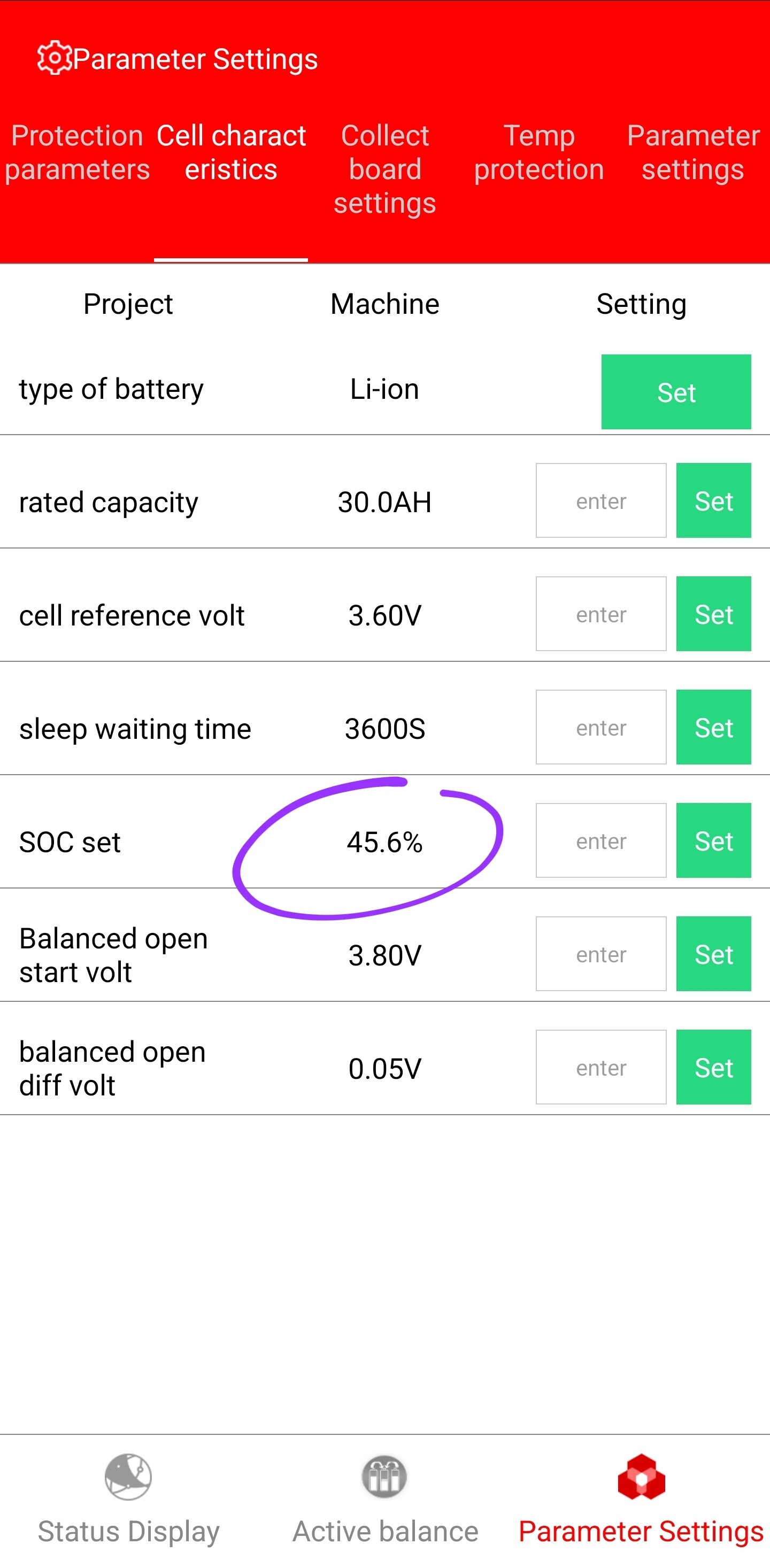This screenshot has height=1568, width=770.
Task: Open the Collect board settings tab
Action: pos(384,169)
